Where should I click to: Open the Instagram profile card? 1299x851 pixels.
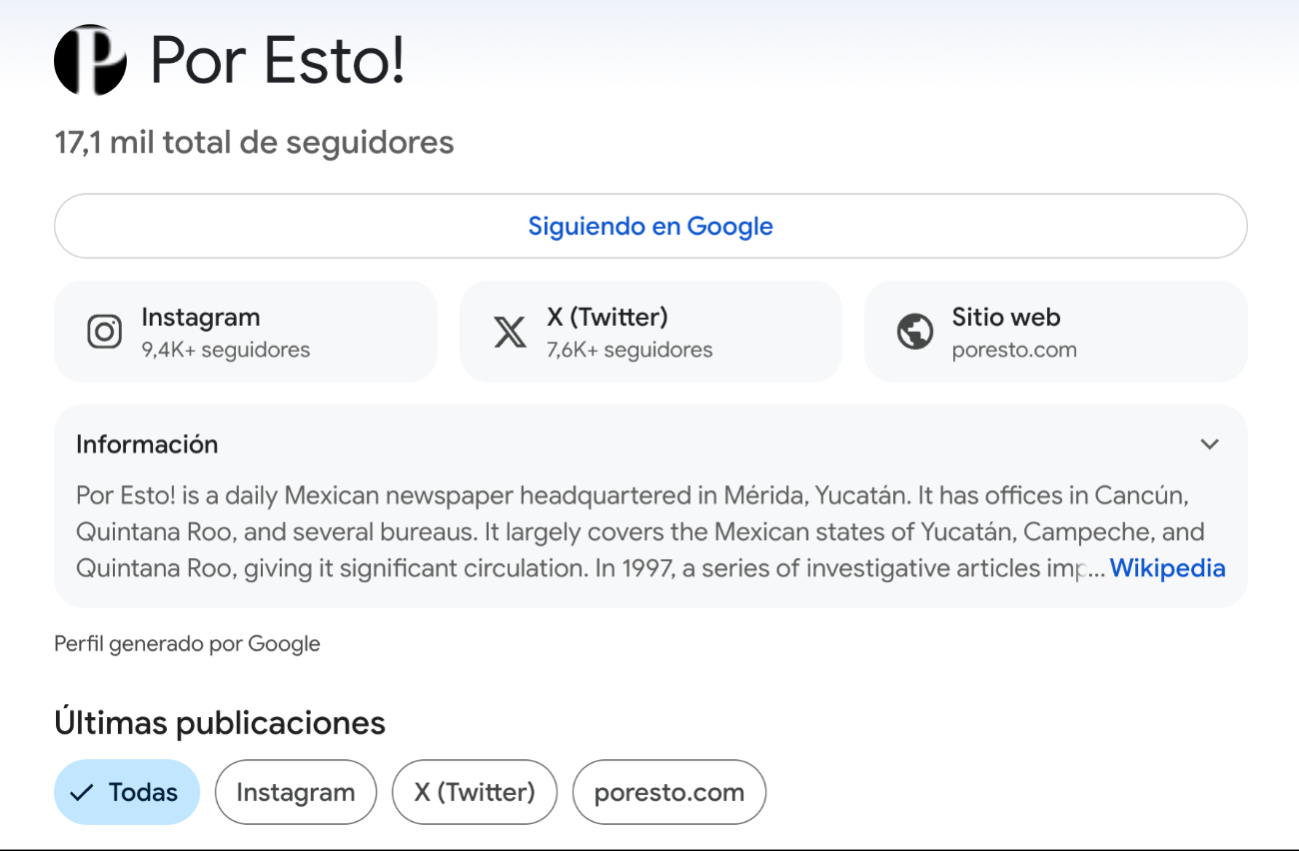245,332
